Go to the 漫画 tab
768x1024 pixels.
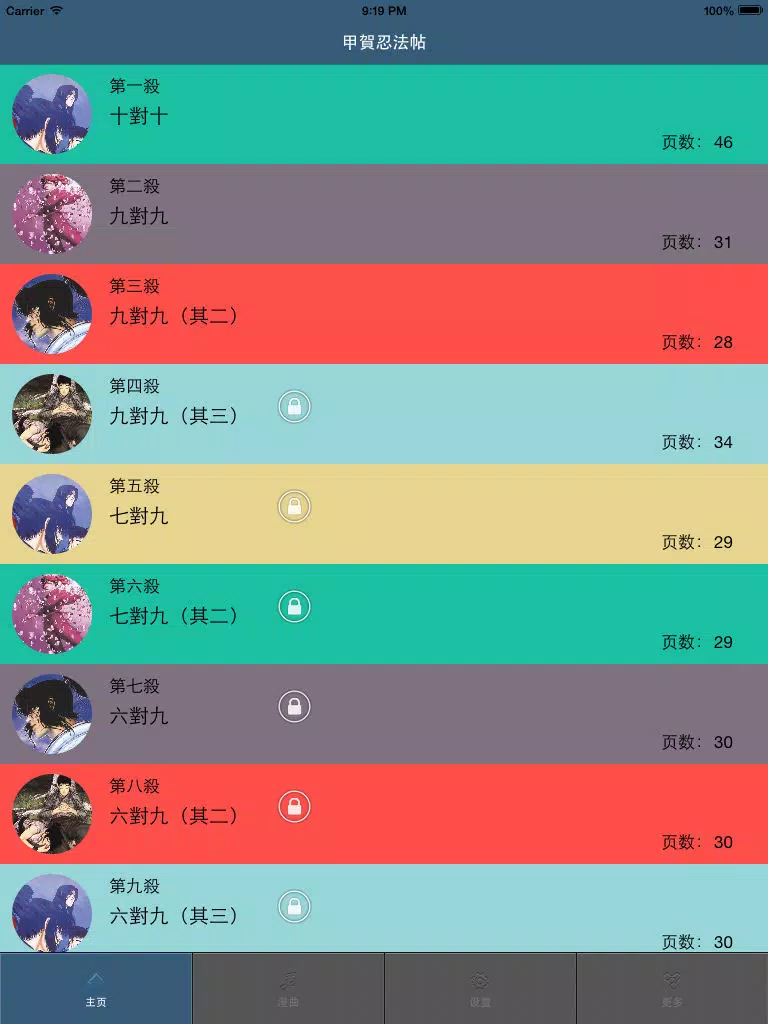pos(288,988)
